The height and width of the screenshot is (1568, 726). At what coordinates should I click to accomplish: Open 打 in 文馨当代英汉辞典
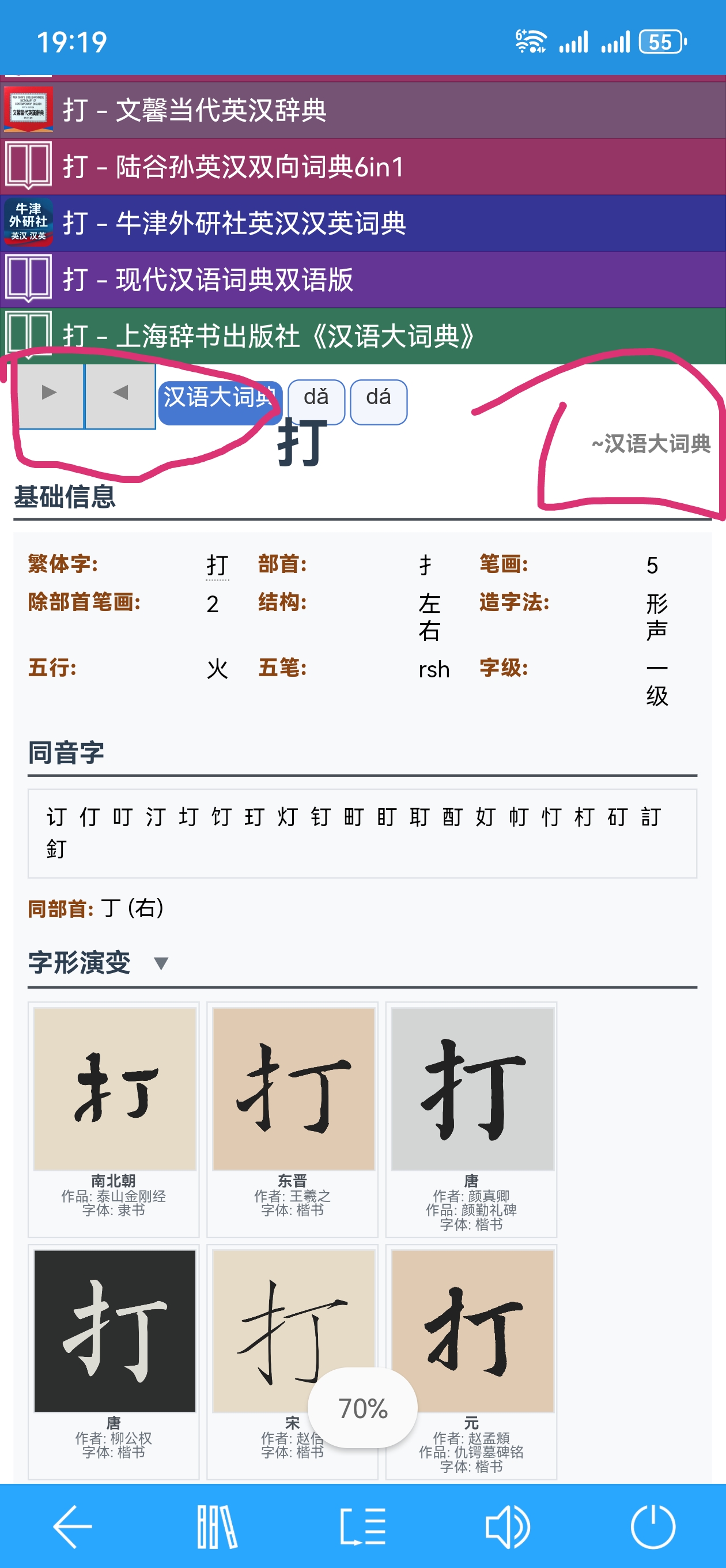362,110
